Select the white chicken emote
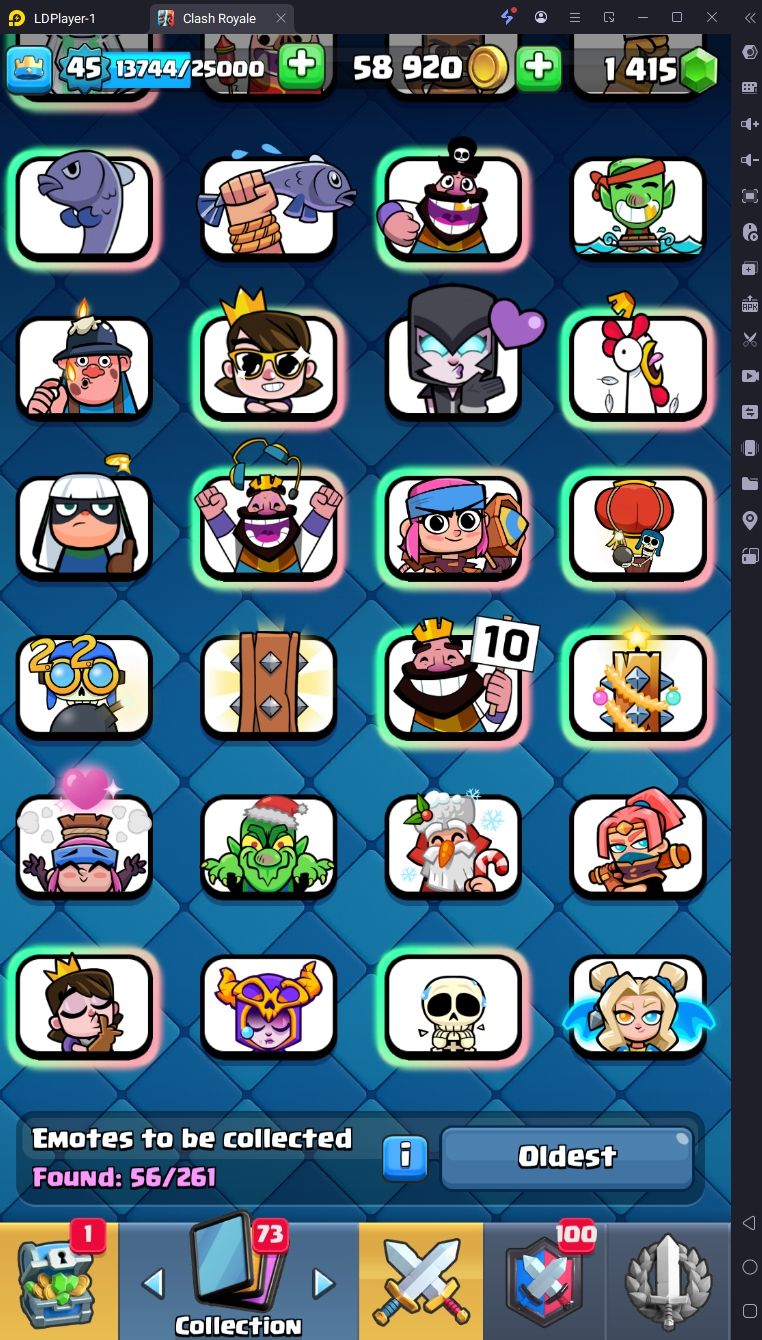Image resolution: width=762 pixels, height=1340 pixels. pos(638,367)
